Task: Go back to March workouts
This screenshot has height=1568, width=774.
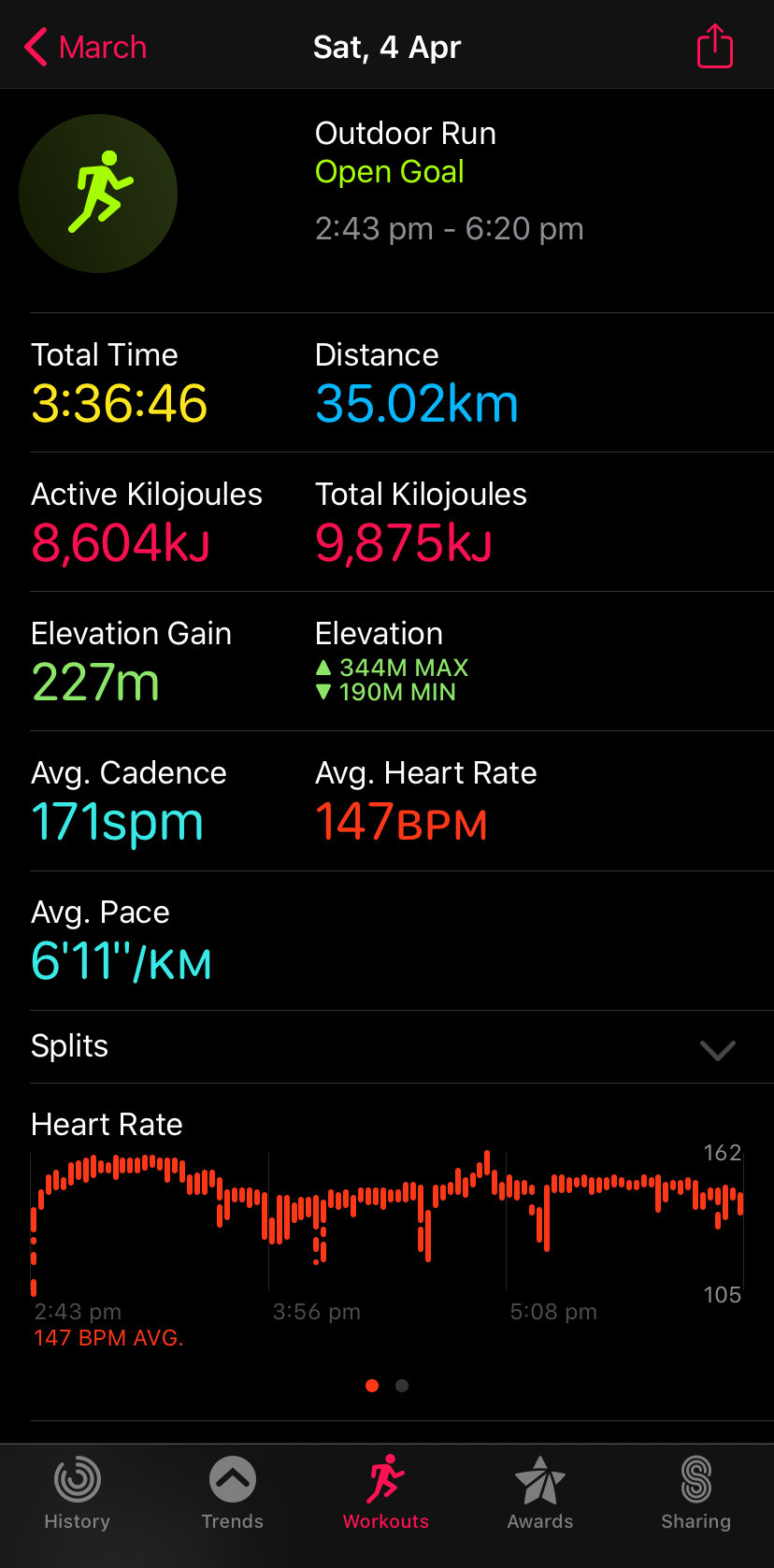Action: (86, 47)
